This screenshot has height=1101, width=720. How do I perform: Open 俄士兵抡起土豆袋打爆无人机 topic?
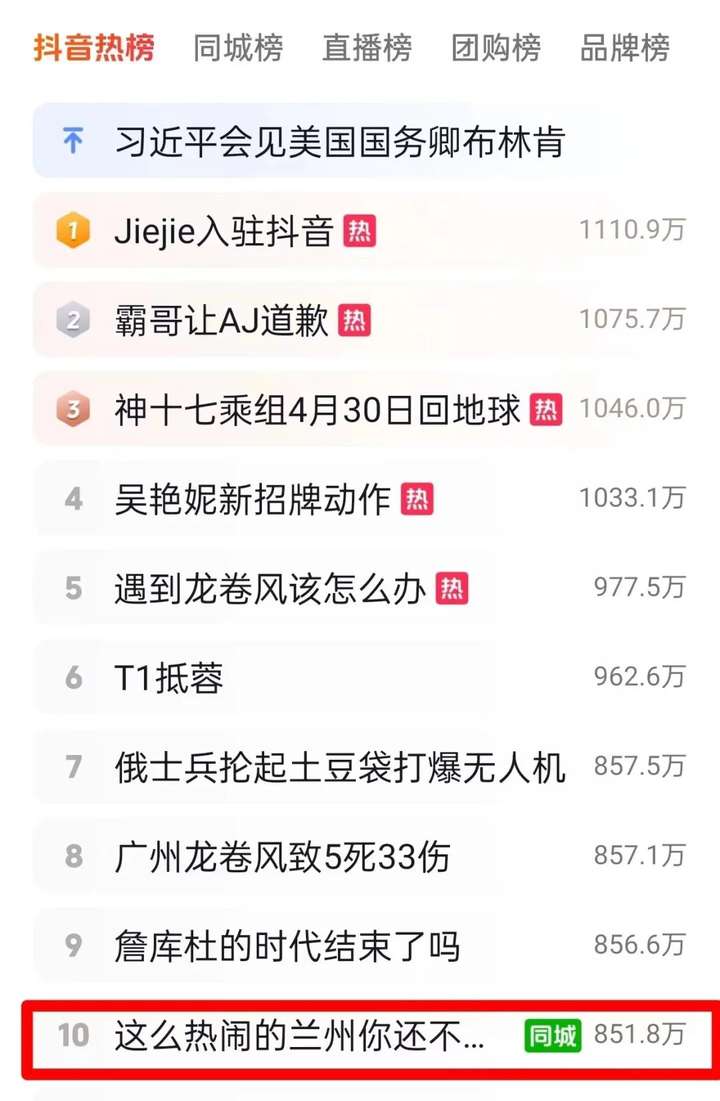[339, 767]
